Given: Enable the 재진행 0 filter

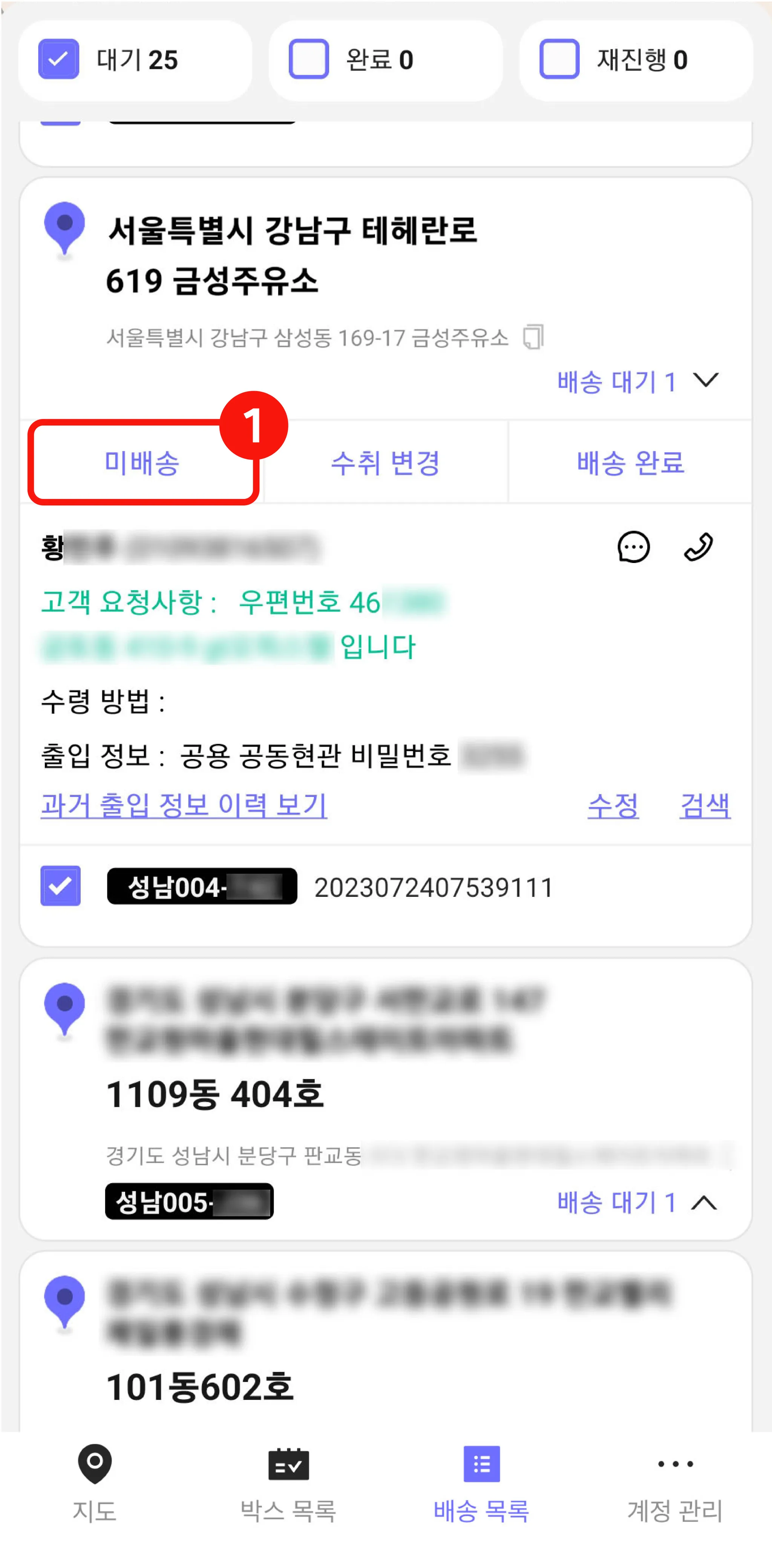Looking at the screenshot, I should 559,59.
